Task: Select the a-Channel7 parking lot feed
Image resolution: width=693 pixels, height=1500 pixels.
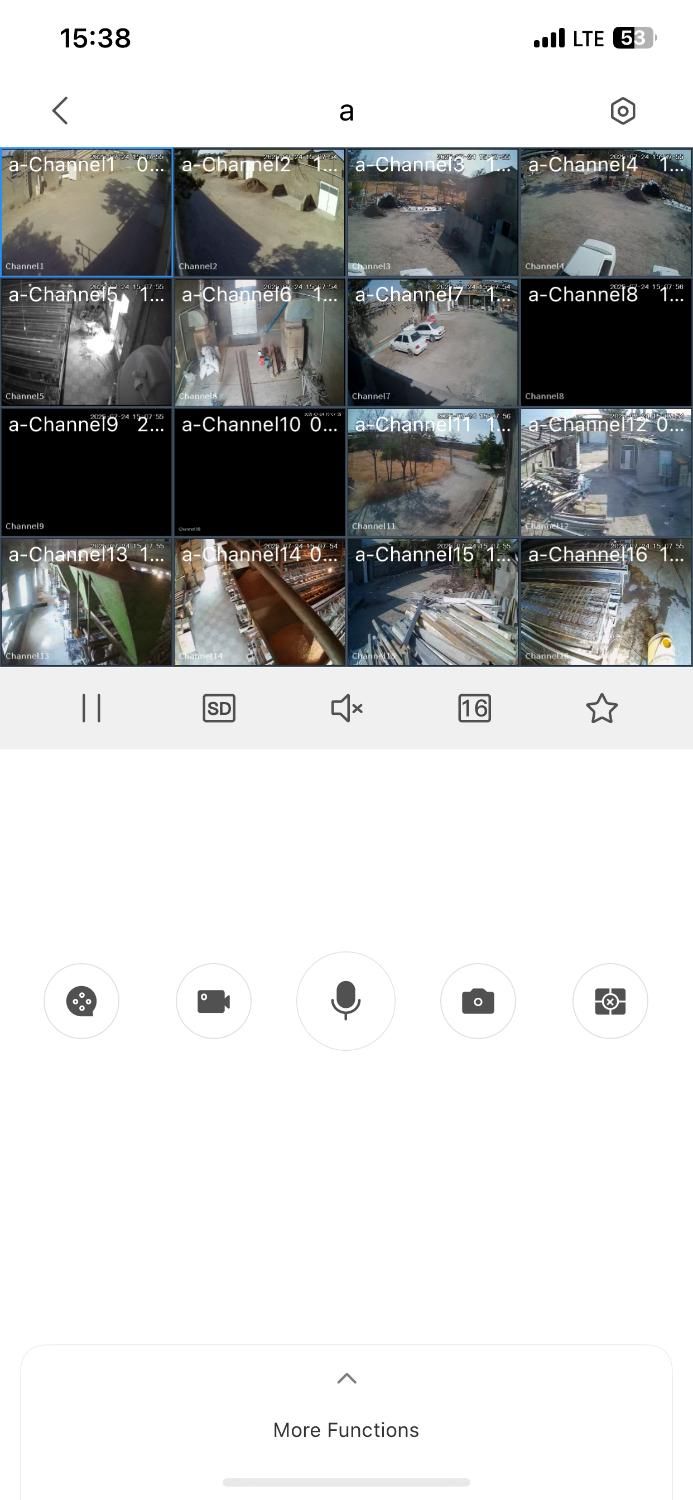Action: click(x=432, y=342)
